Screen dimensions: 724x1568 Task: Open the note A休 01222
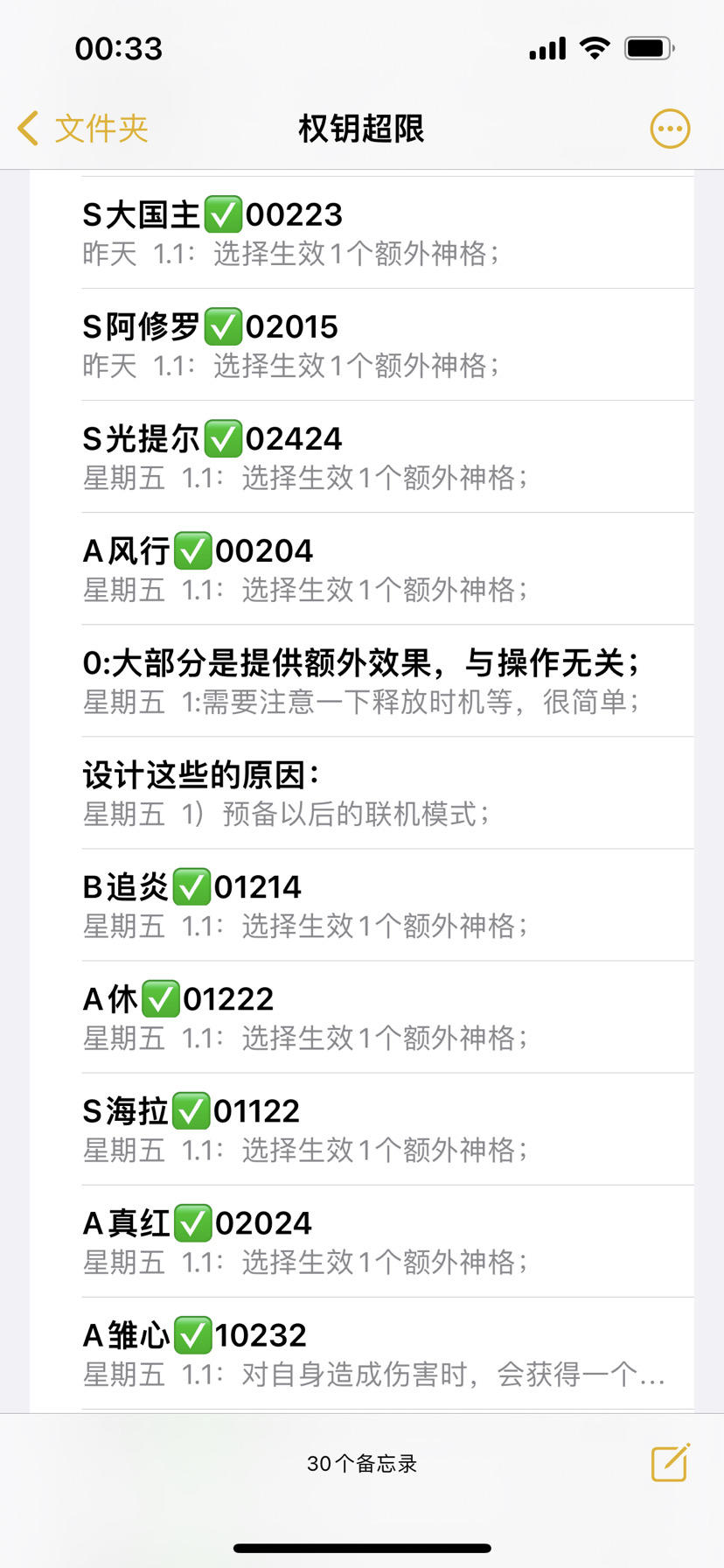coord(362,1017)
